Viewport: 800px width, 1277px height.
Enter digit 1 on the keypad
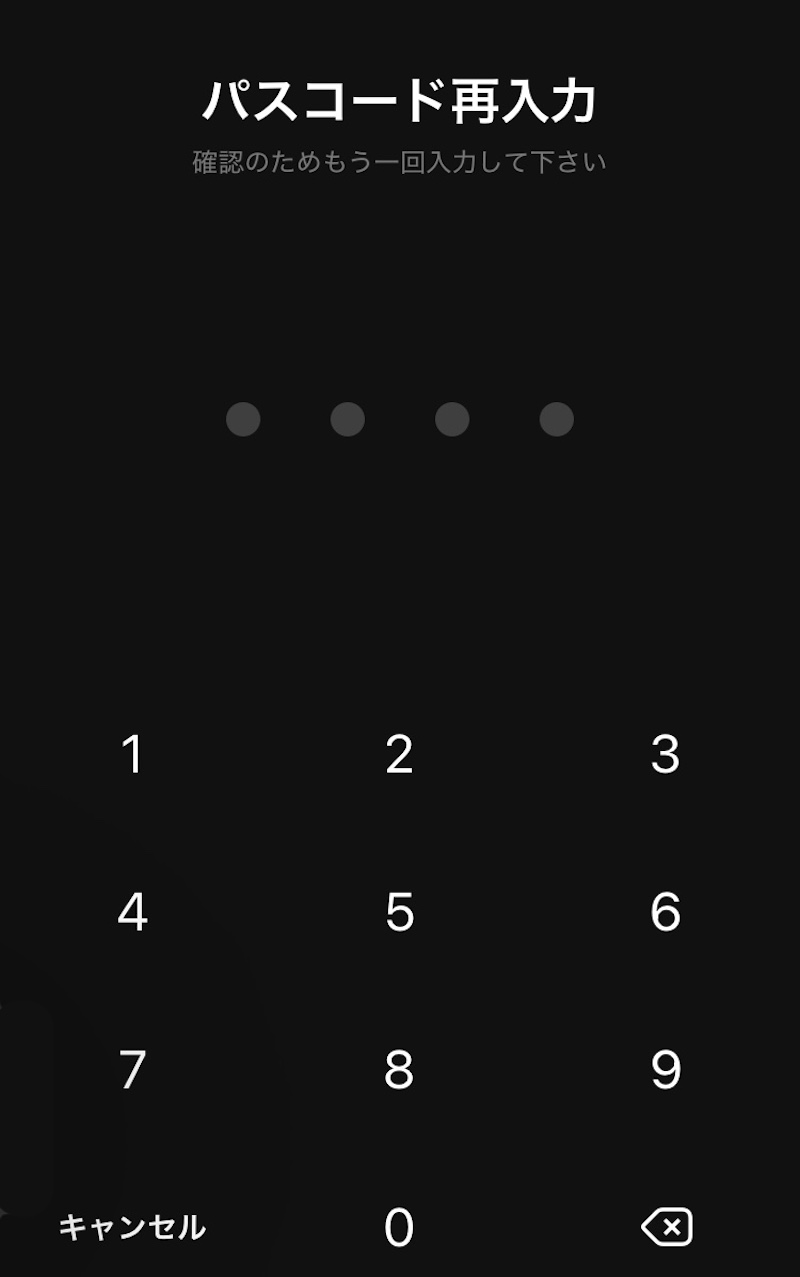(x=132, y=755)
